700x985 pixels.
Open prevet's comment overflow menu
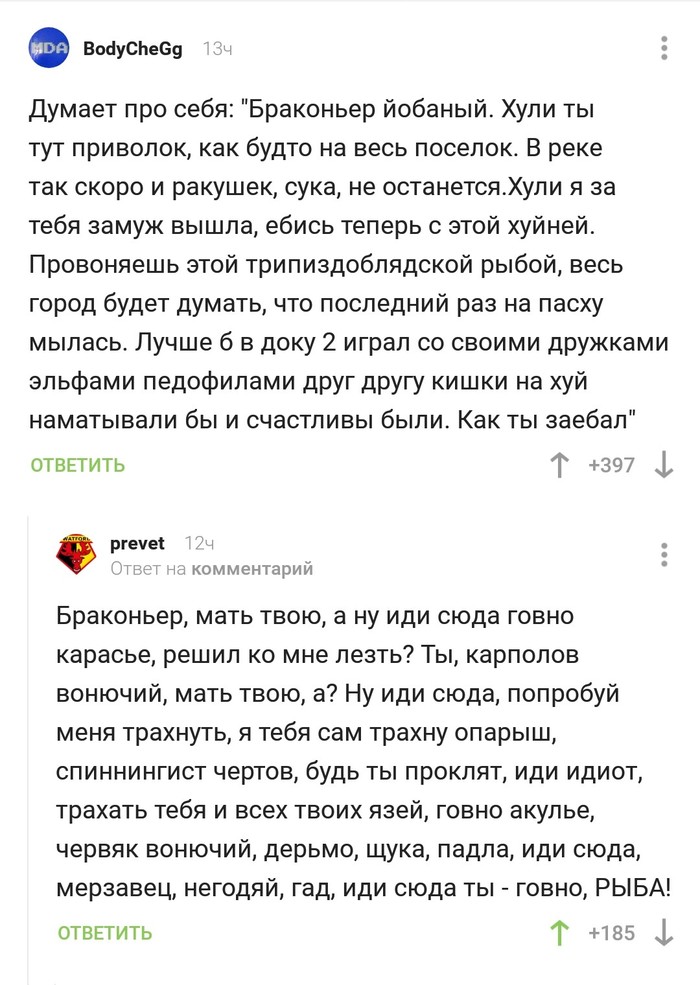664,555
